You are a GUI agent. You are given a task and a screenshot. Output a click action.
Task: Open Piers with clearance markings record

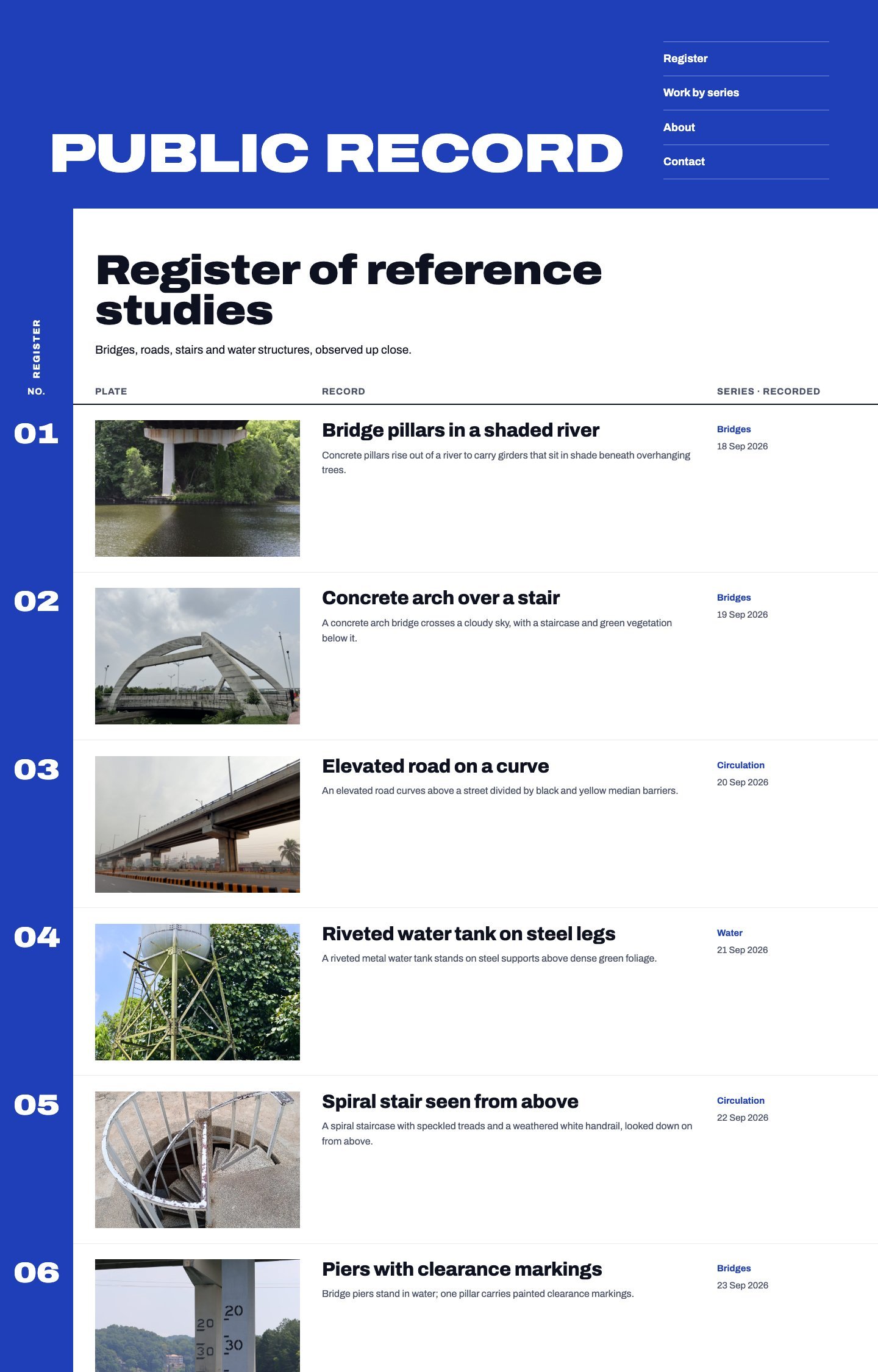pos(462,1269)
